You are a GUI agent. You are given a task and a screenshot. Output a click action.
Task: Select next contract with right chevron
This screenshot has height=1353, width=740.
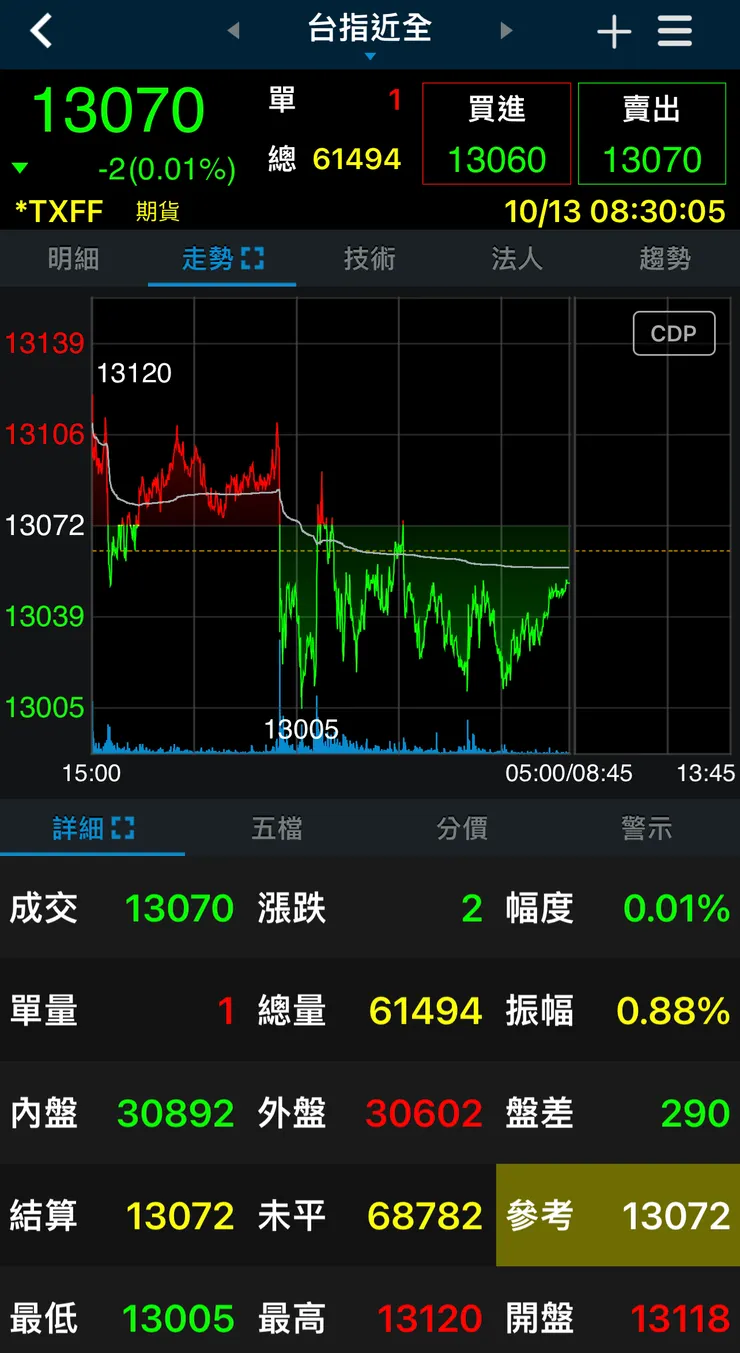coord(508,31)
